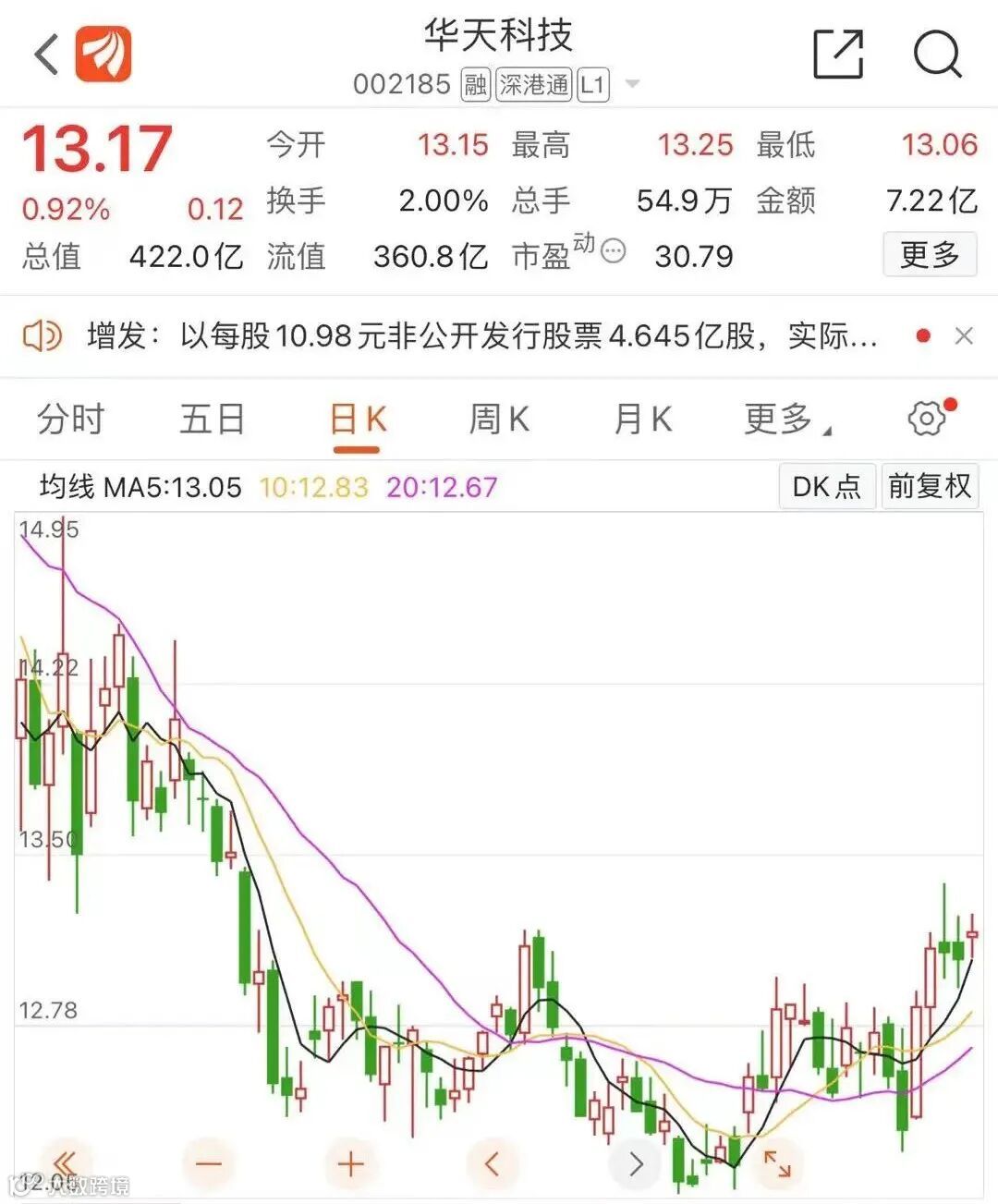Zoom in the chart with plus

click(x=351, y=1163)
